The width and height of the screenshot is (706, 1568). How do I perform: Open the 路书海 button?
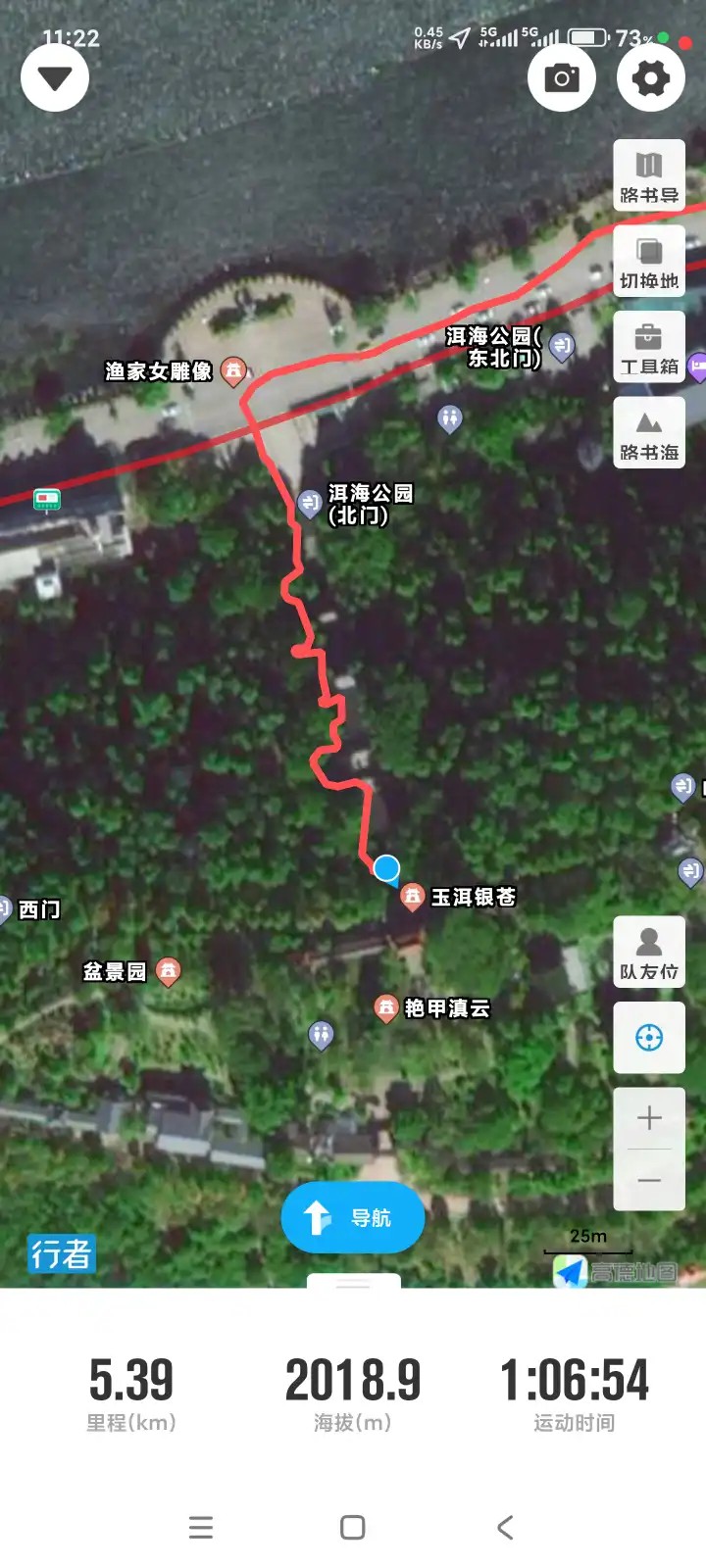point(649,433)
